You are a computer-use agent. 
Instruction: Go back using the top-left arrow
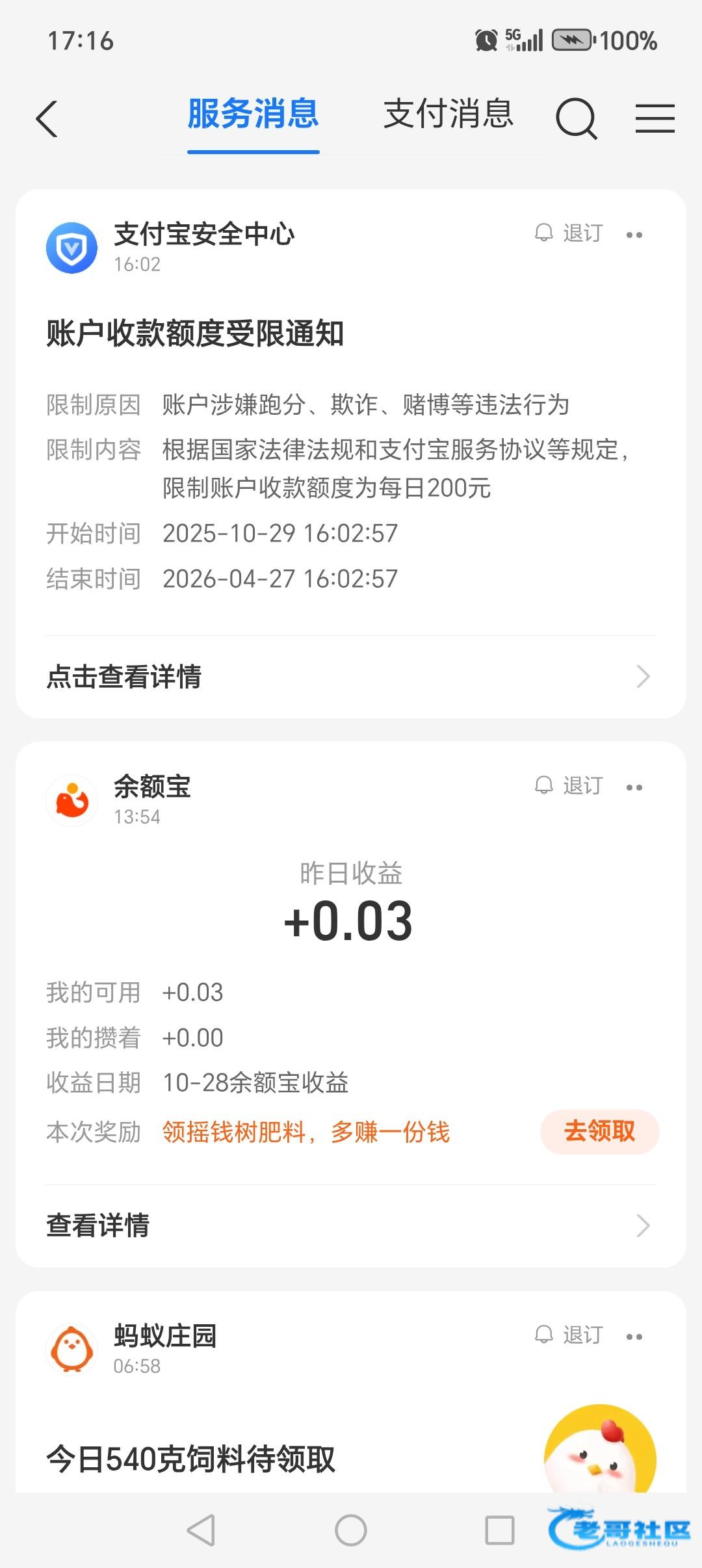pyautogui.click(x=47, y=119)
